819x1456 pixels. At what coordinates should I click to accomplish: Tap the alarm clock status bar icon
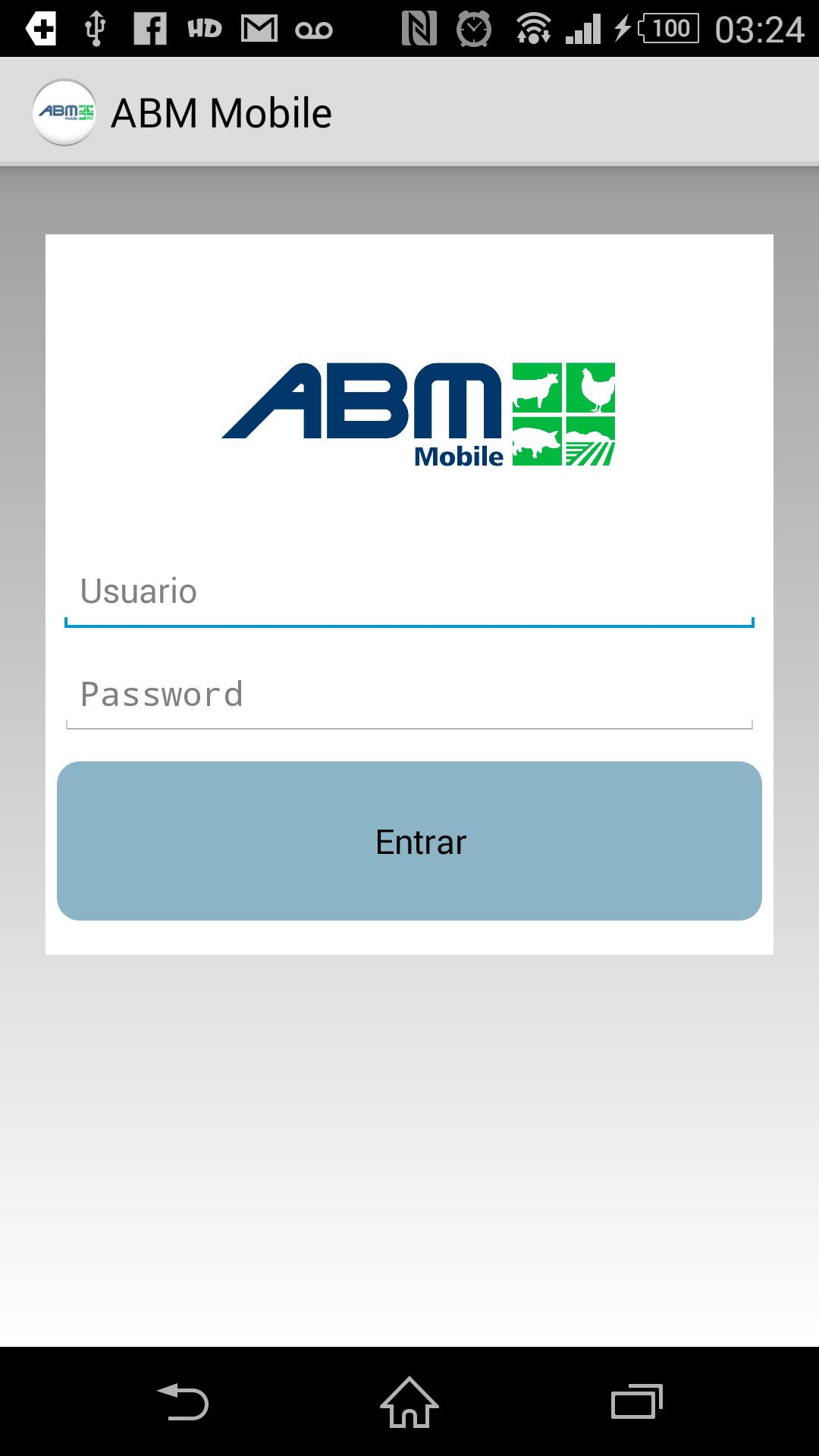pos(472,30)
